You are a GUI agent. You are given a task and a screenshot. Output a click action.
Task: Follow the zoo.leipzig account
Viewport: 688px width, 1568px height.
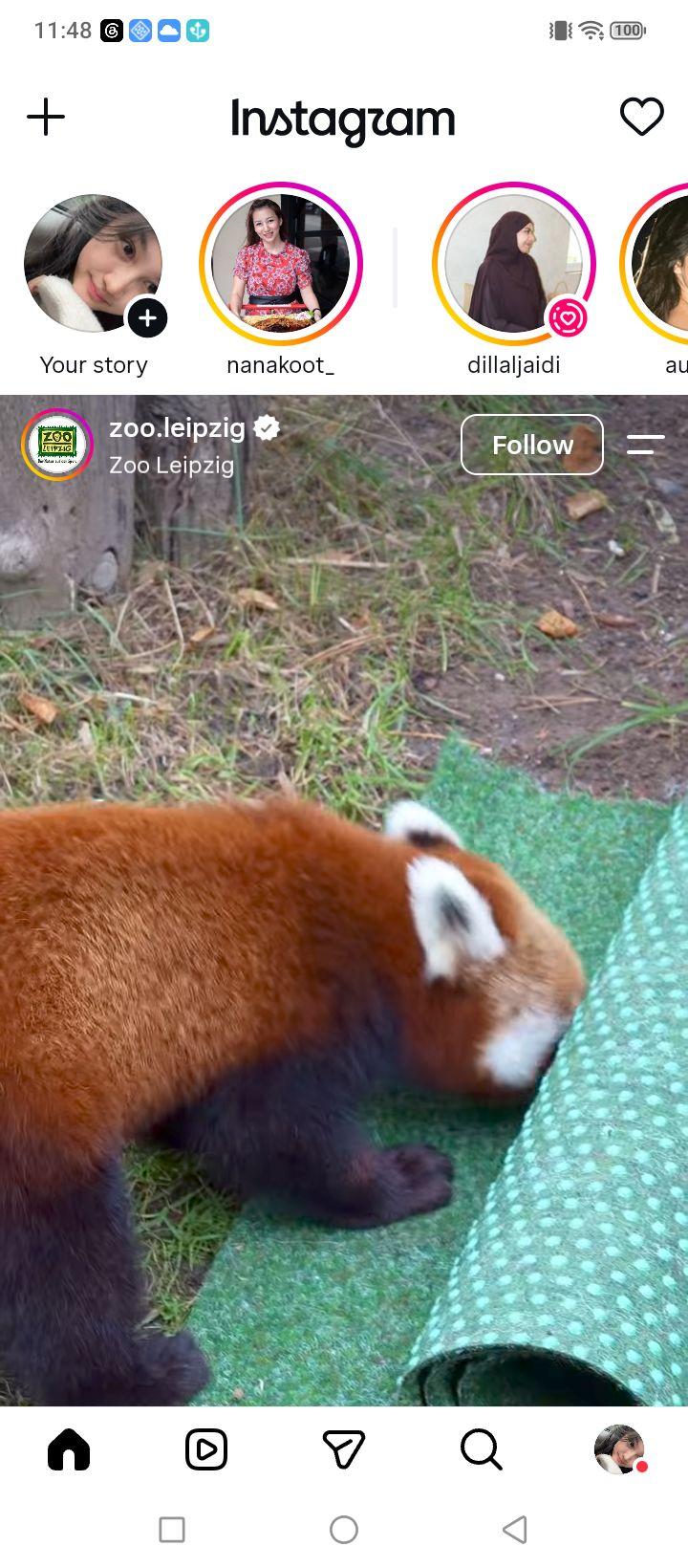pyautogui.click(x=532, y=445)
